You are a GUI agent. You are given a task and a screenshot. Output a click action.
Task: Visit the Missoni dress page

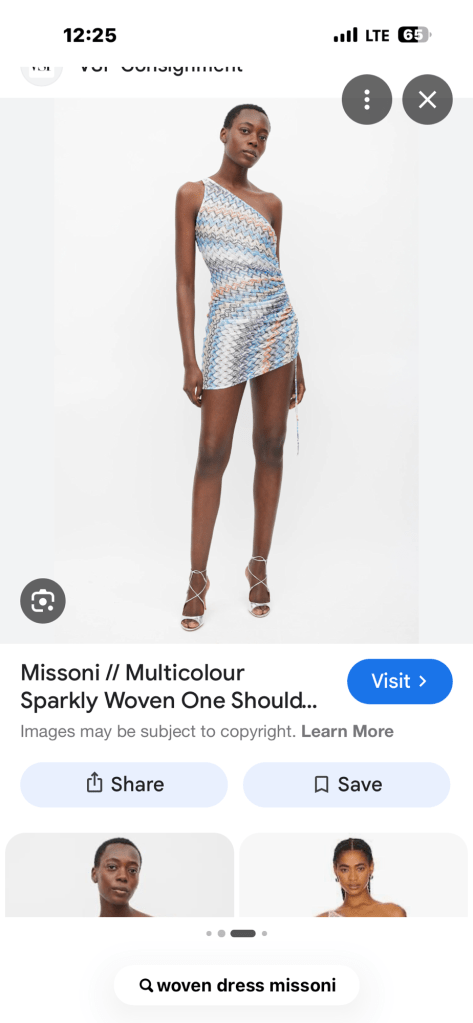click(399, 681)
